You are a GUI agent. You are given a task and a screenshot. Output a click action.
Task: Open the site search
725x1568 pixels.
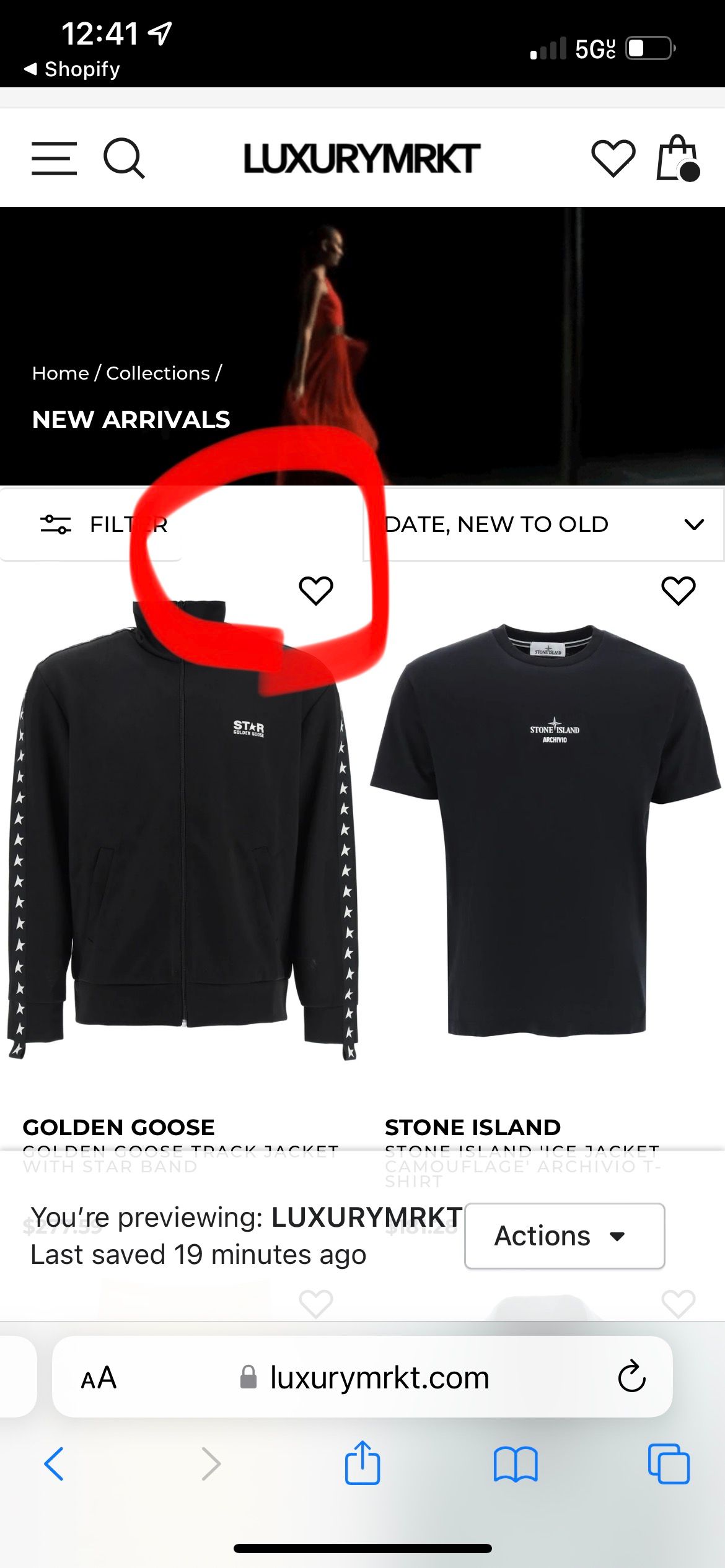[124, 159]
